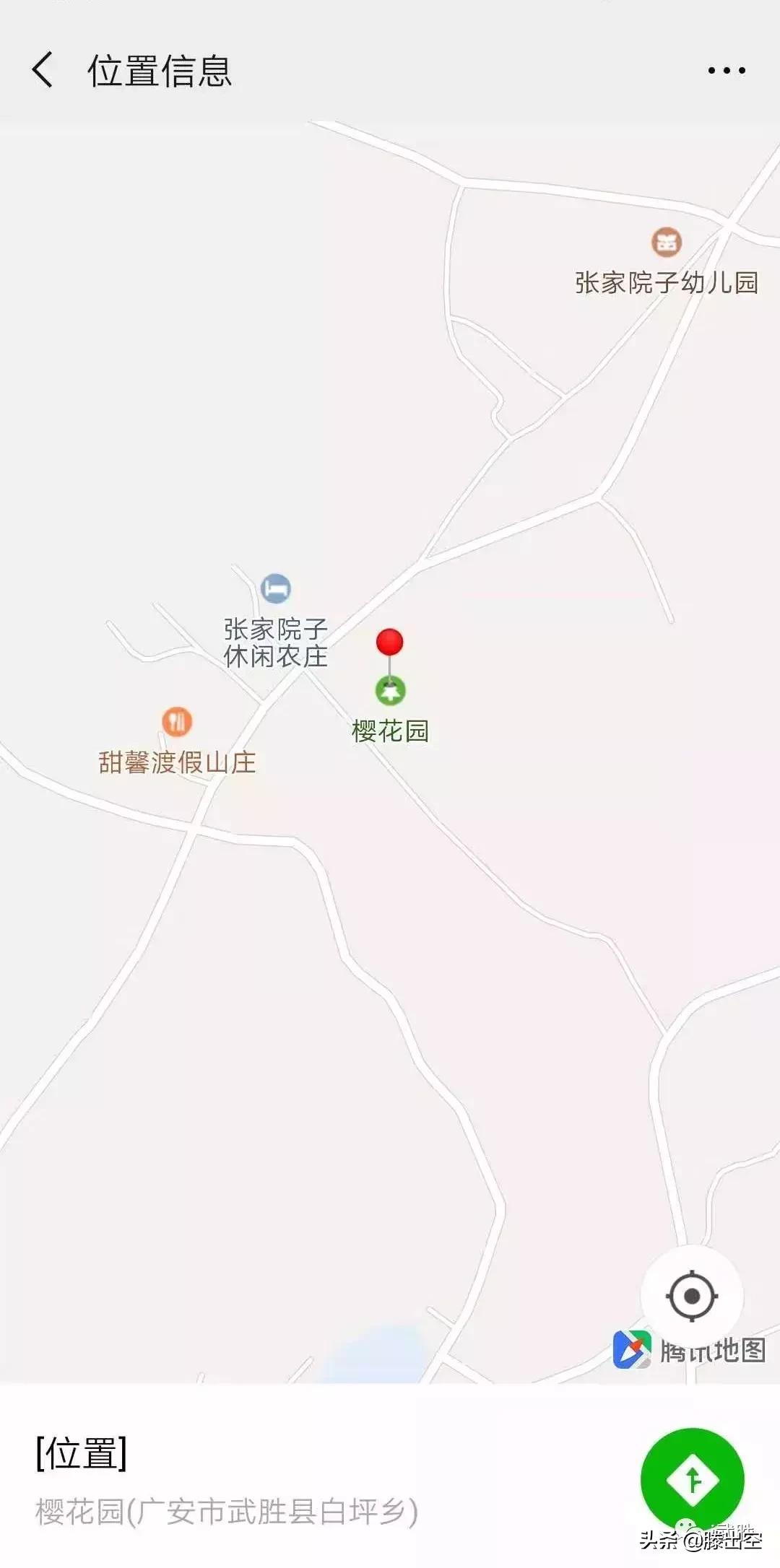The width and height of the screenshot is (780, 1568).
Task: Click the red location pin marker
Action: pos(391,641)
